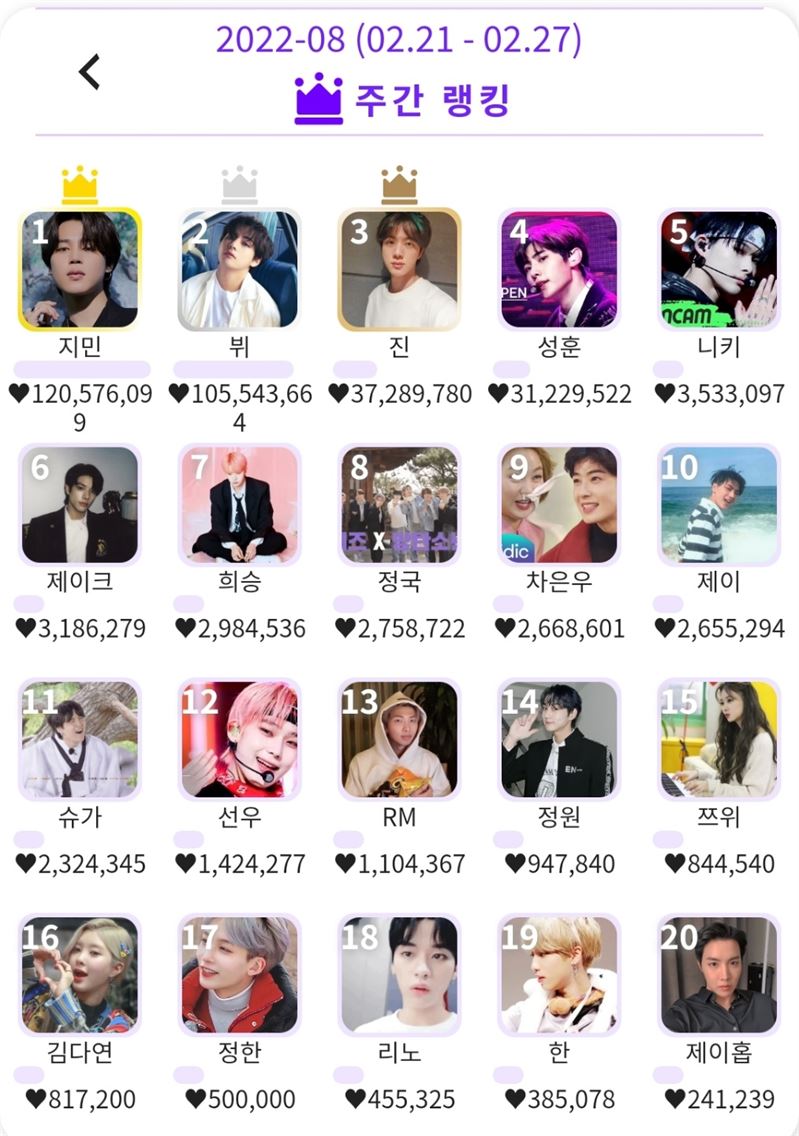This screenshot has height=1136, width=799.
Task: Tap rank 5 니키 tile
Action: pos(719,269)
